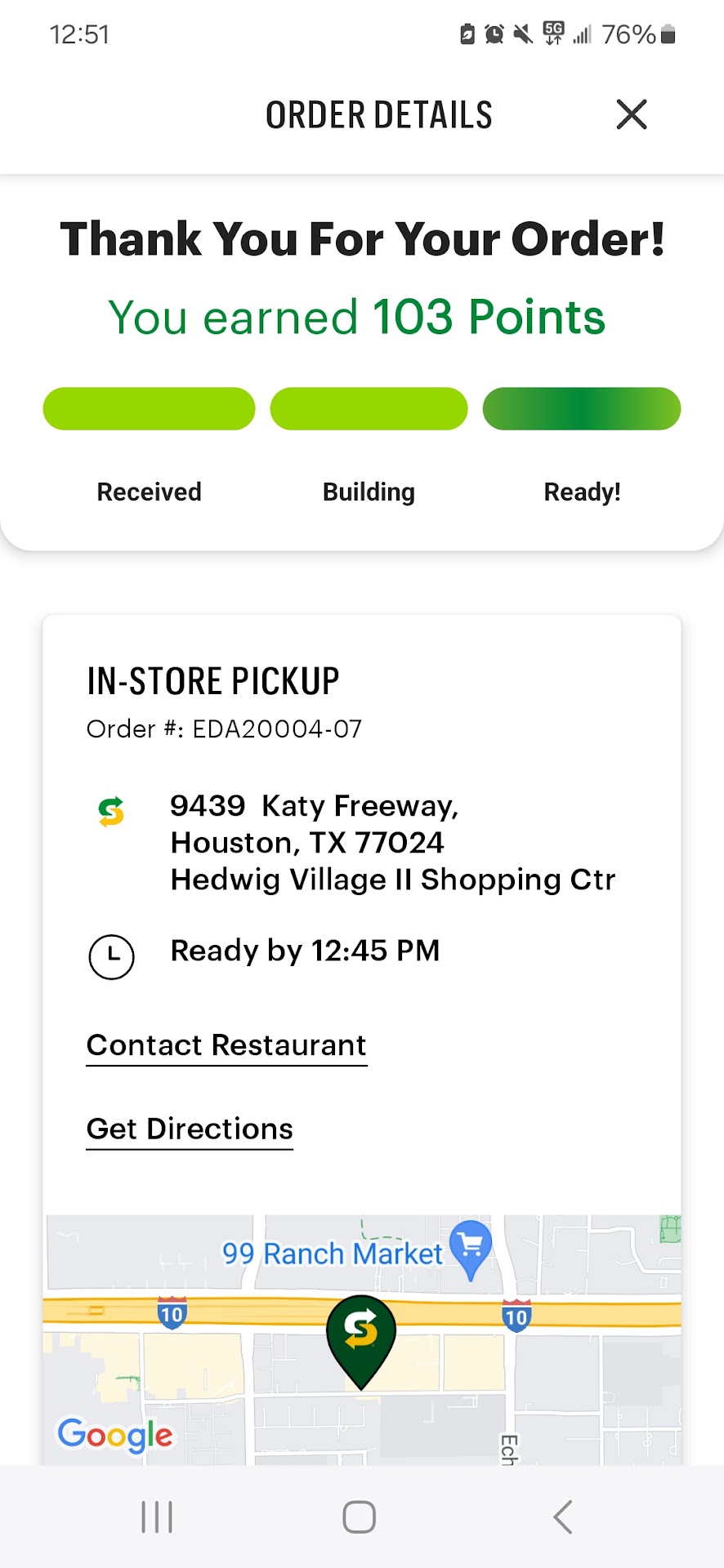Go back using the system back button
This screenshot has height=1568, width=724.
(562, 1517)
